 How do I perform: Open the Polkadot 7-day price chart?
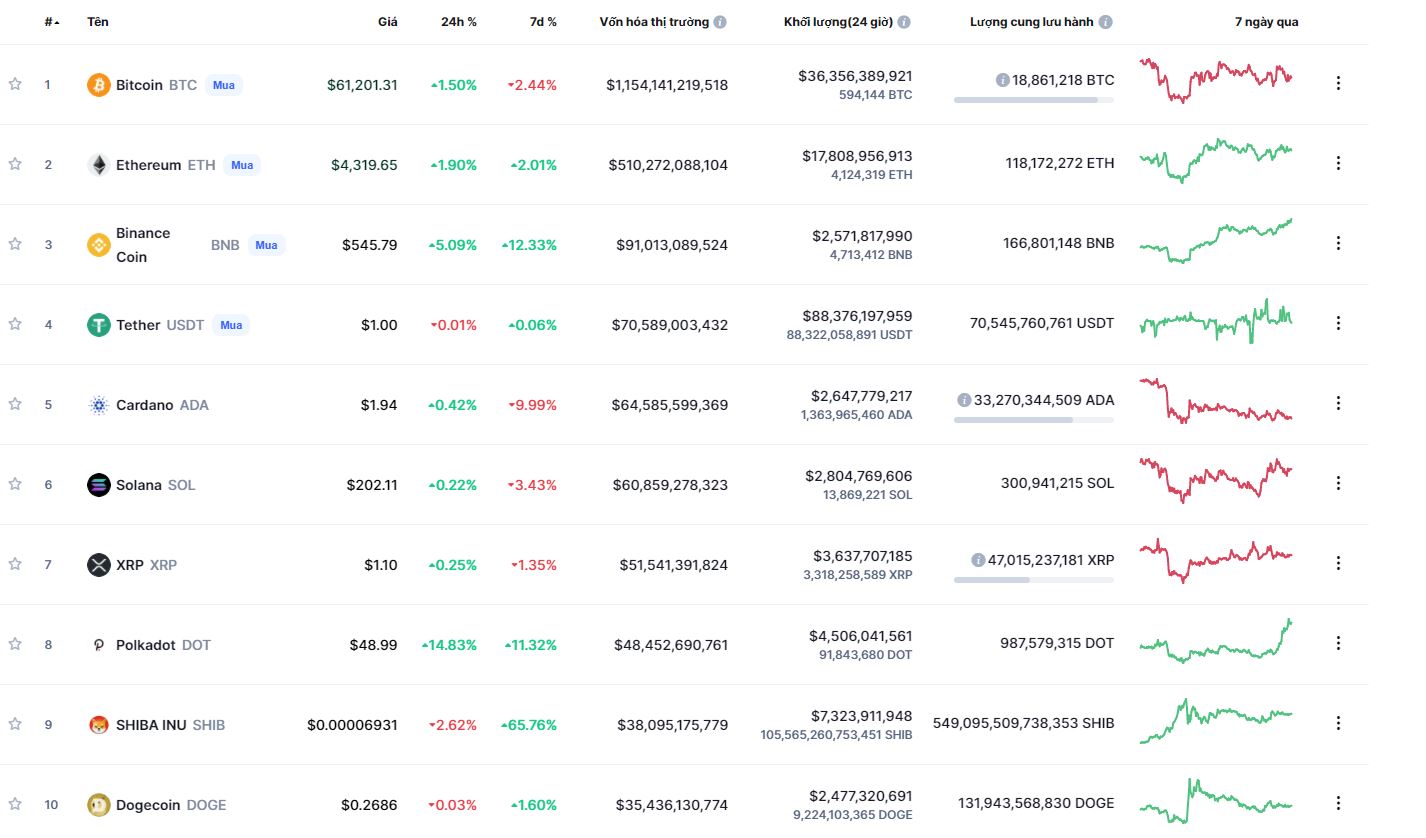tap(1216, 640)
